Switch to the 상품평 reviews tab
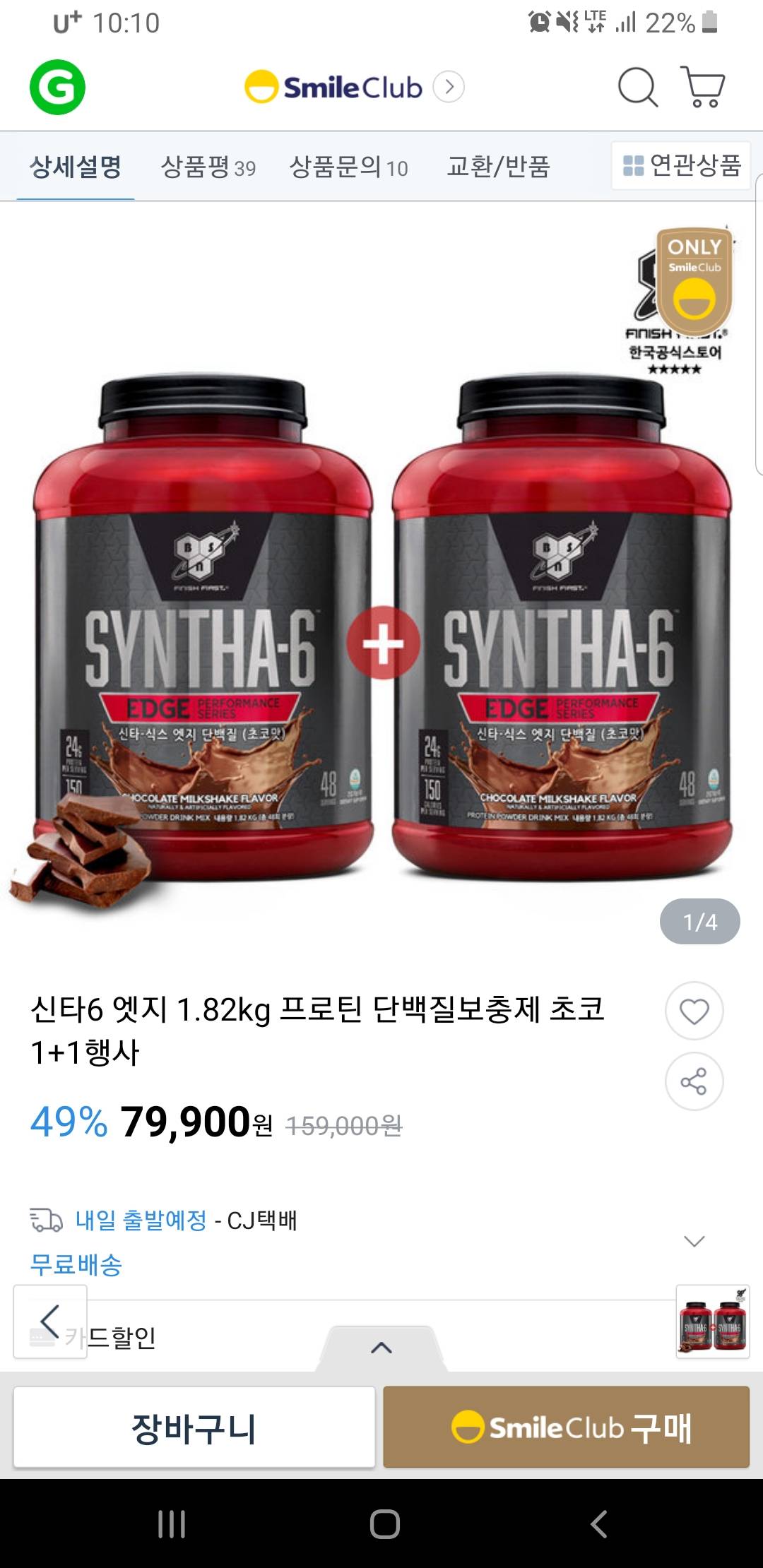This screenshot has height=1568, width=763. [208, 167]
